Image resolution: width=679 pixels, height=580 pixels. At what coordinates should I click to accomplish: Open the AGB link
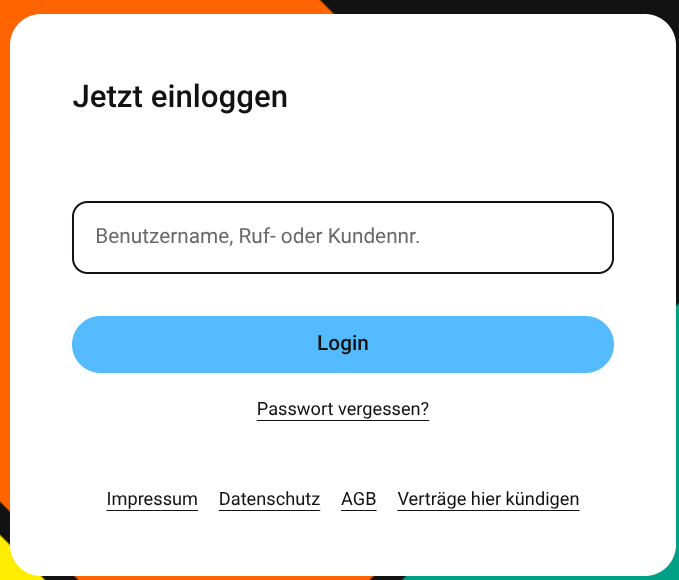[x=358, y=499]
